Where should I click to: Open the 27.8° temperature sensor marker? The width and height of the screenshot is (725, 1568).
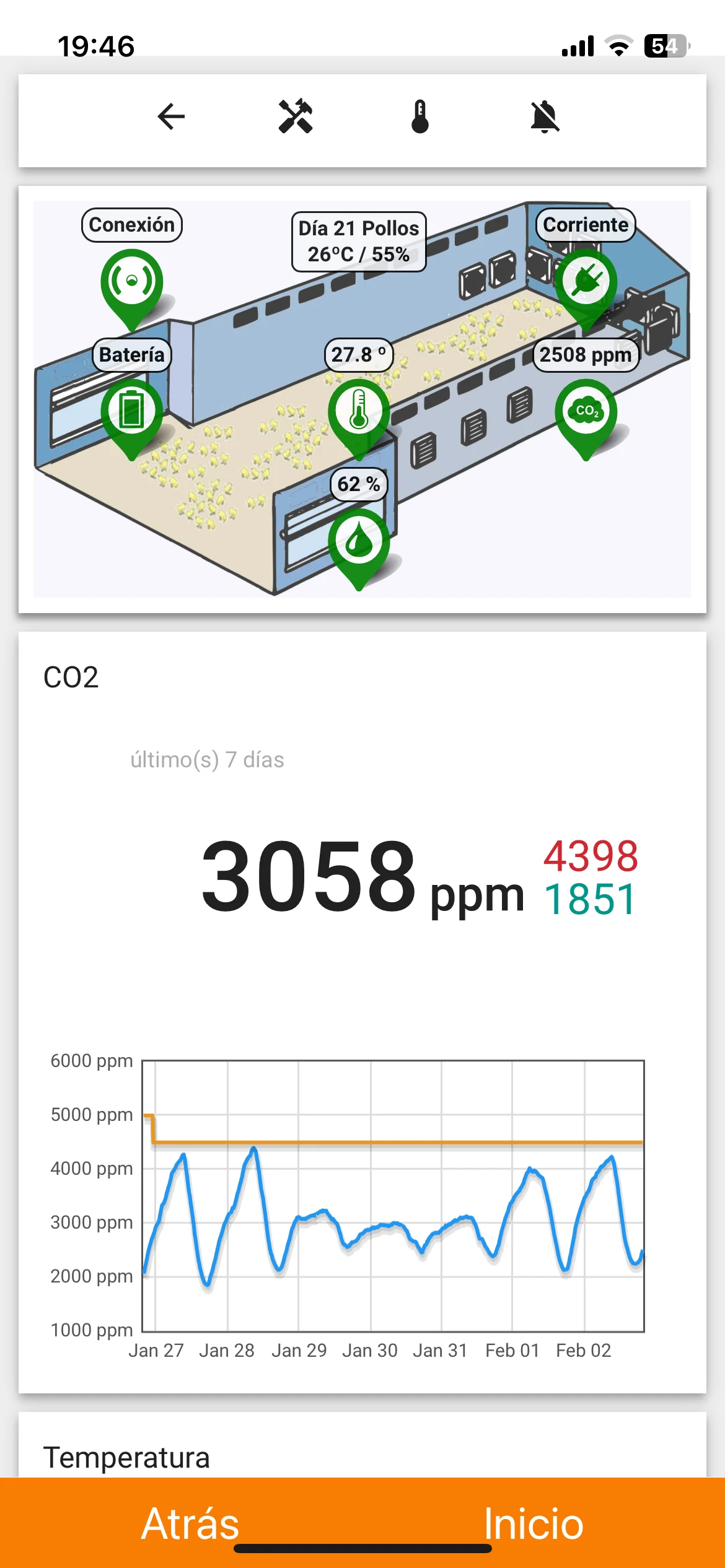point(359,411)
